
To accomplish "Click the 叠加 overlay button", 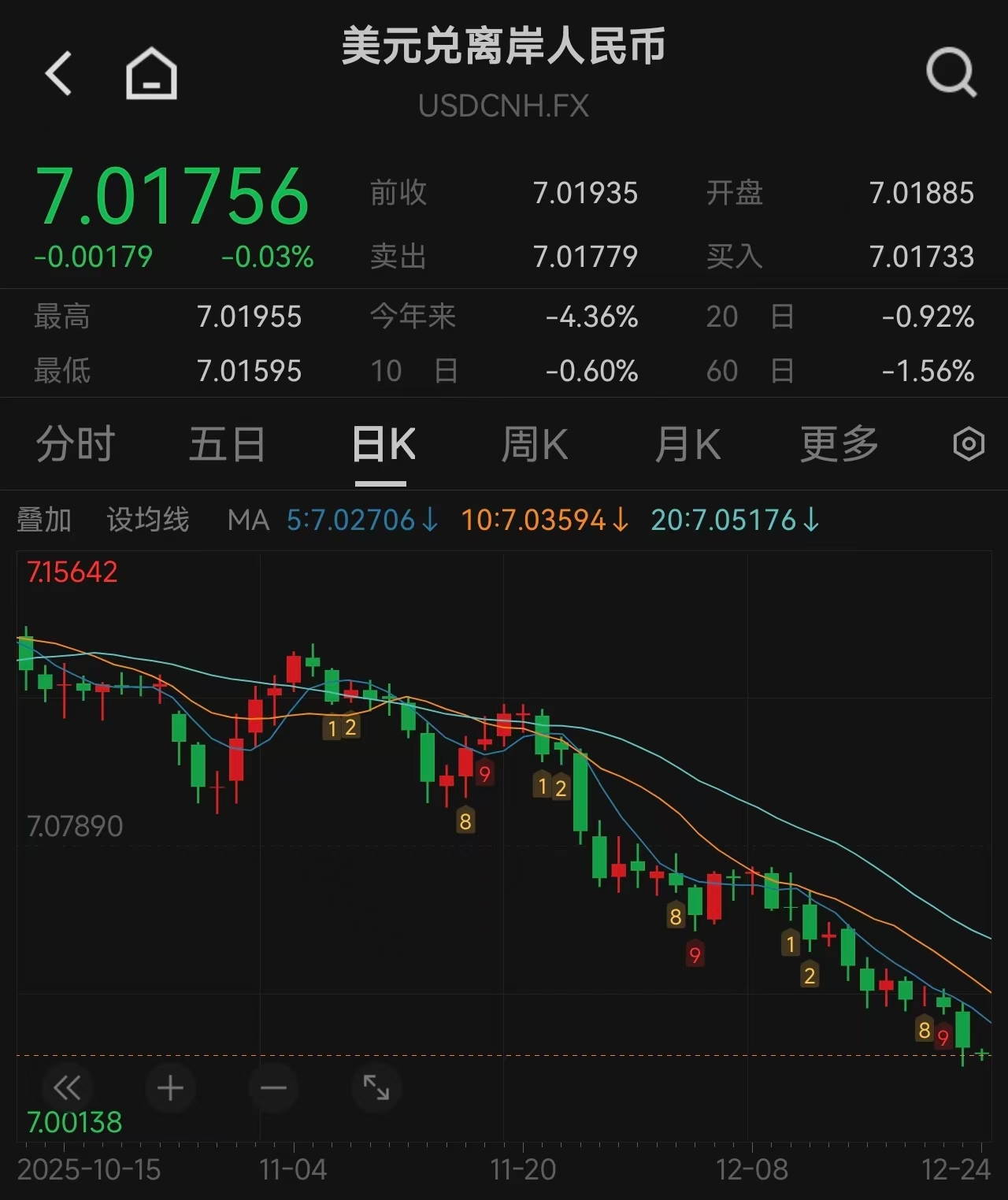I will tap(43, 520).
